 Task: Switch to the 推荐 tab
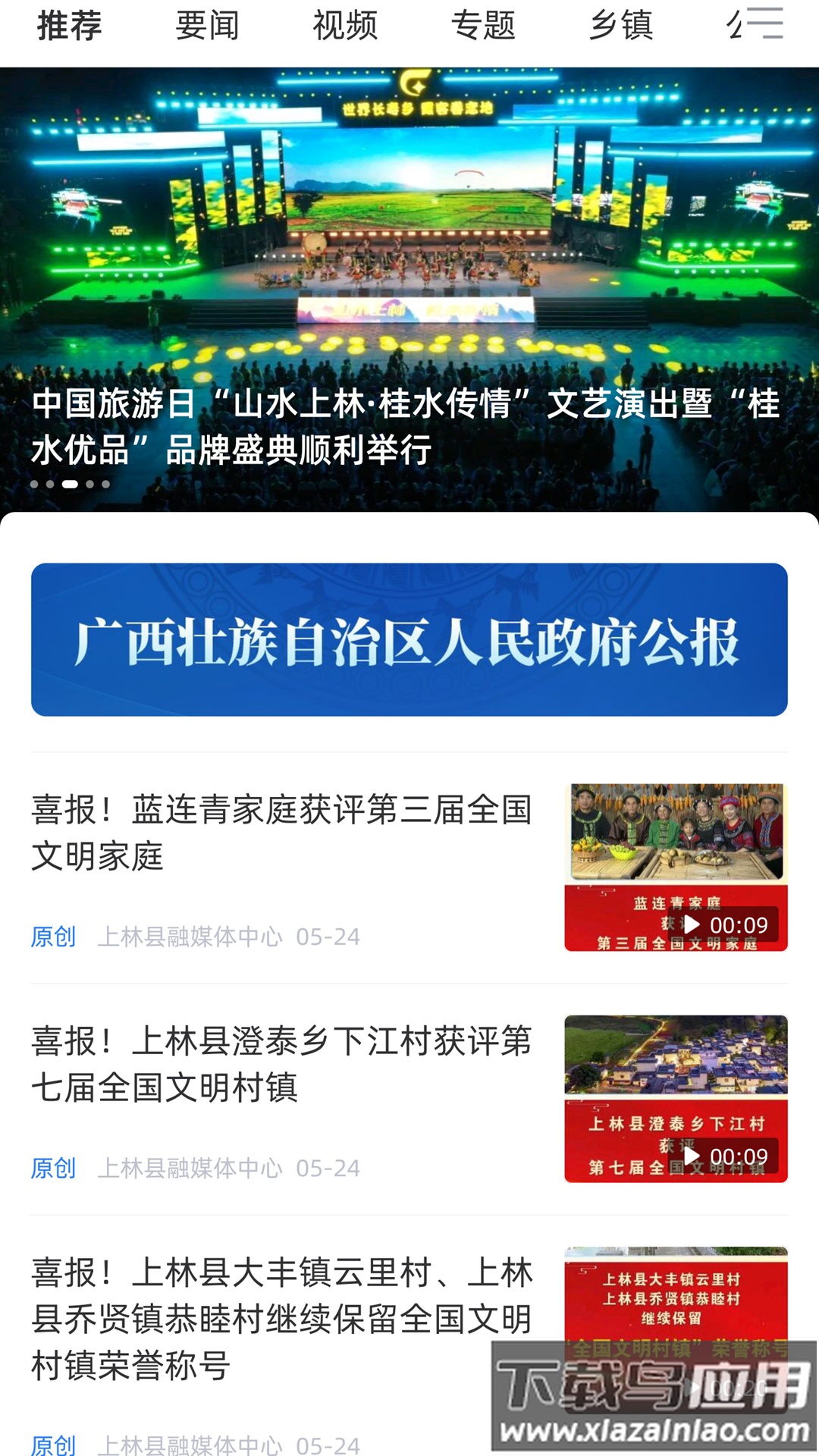click(69, 26)
